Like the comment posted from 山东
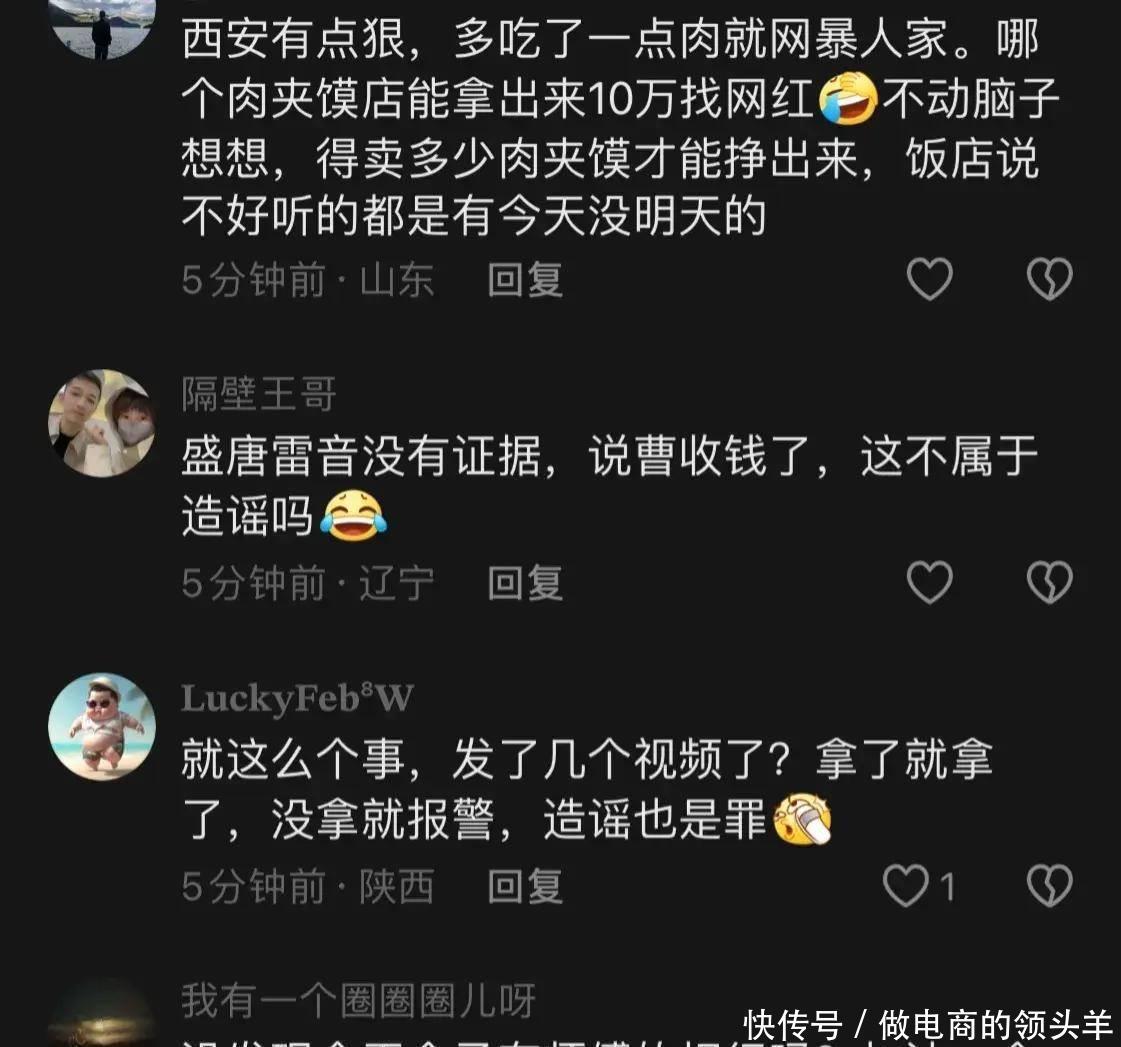This screenshot has height=1047, width=1121. click(x=929, y=279)
